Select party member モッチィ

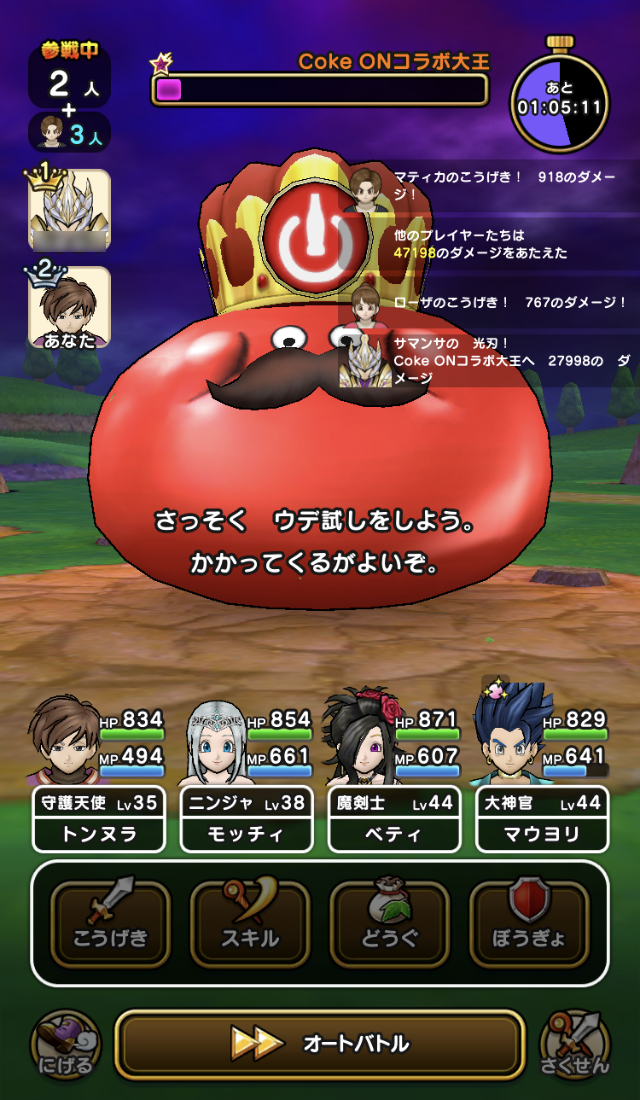(247, 819)
